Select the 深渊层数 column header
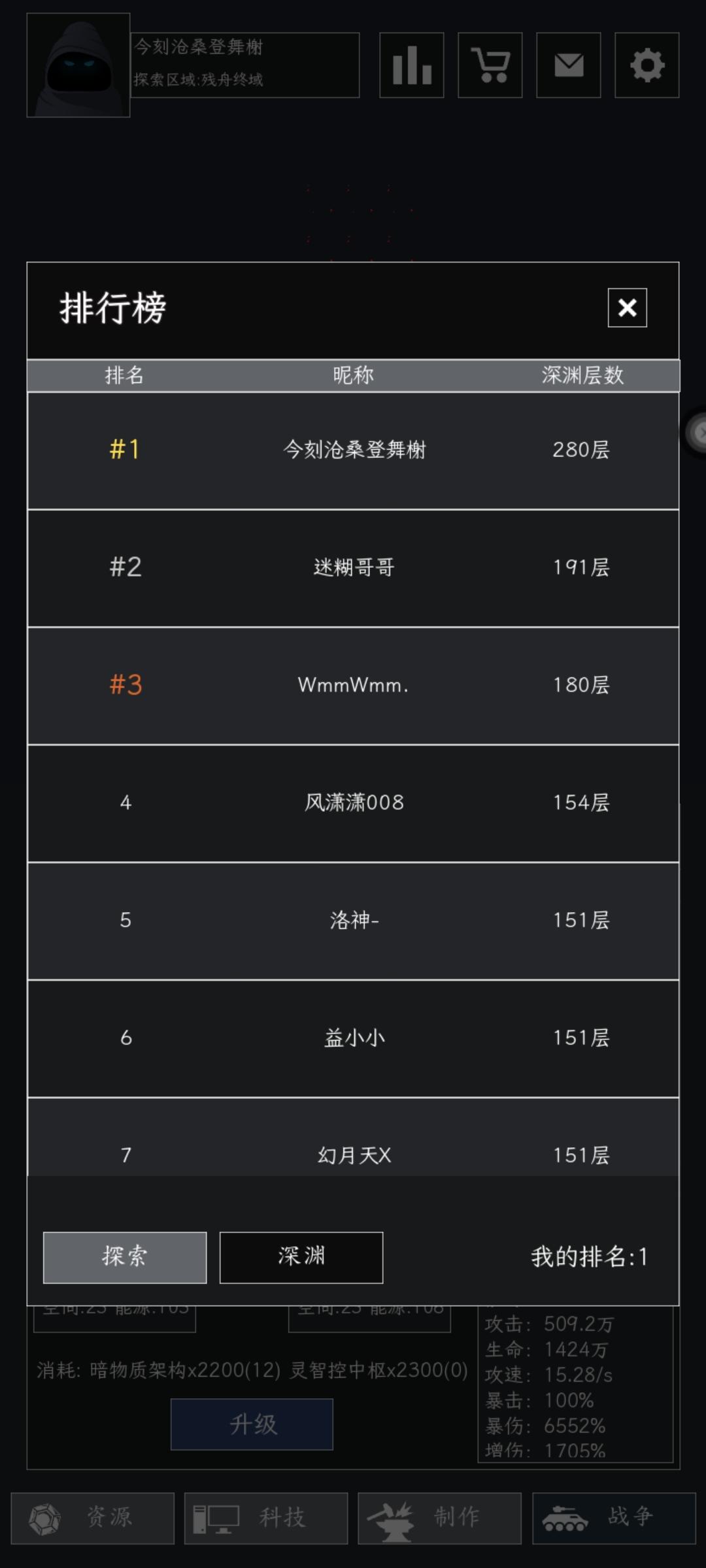 580,375
